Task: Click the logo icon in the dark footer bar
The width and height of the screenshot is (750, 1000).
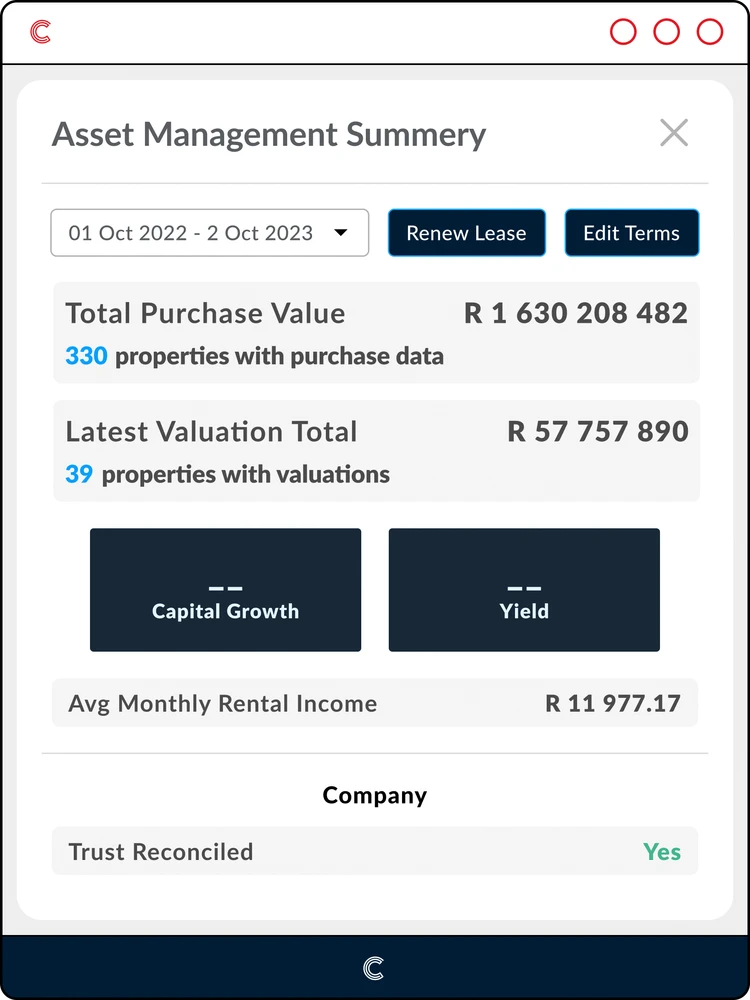Action: (x=374, y=967)
